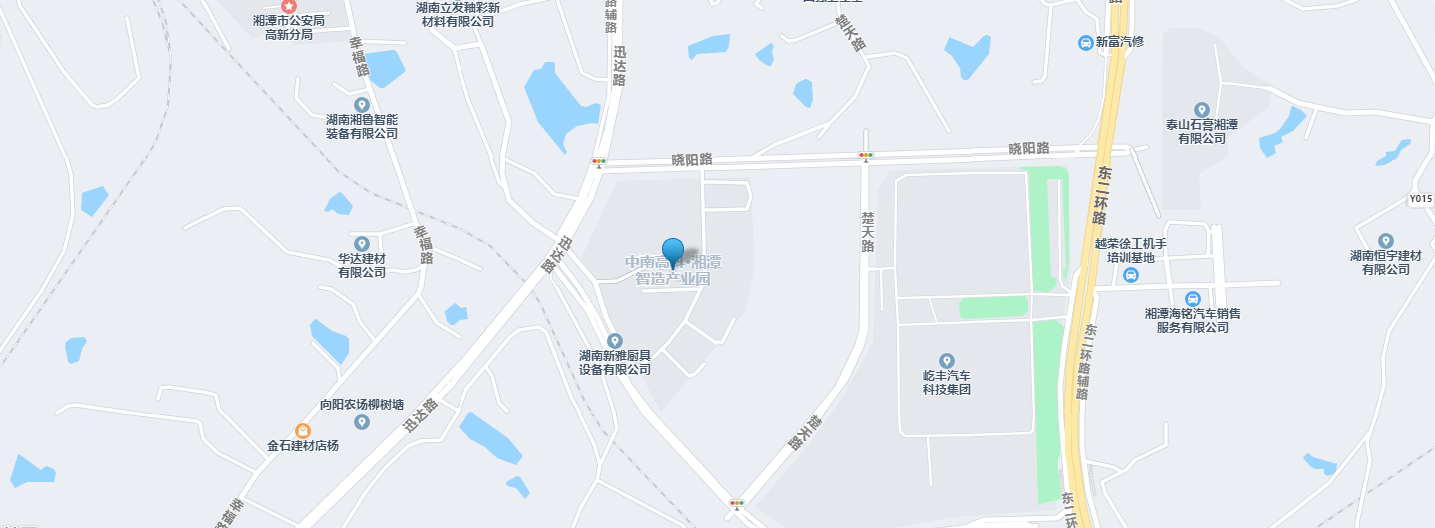Open 湖南湘鲁智能装备有限公司 marker
Image resolution: width=1435 pixels, height=528 pixels.
[x=362, y=105]
